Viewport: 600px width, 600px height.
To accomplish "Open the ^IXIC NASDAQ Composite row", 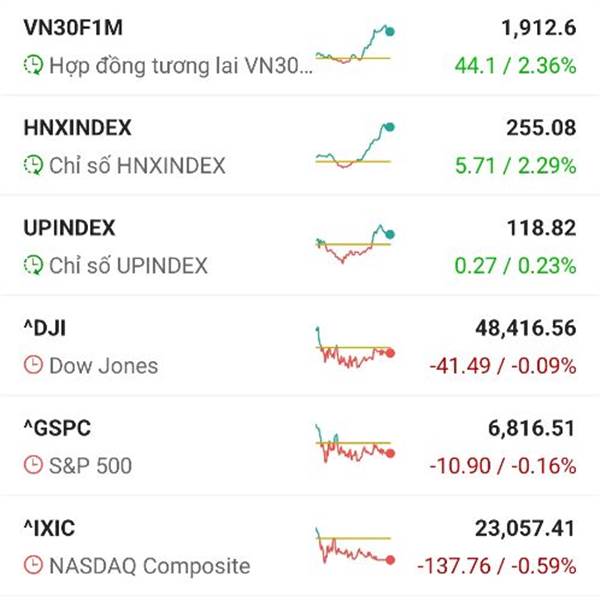I will pyautogui.click(x=300, y=546).
